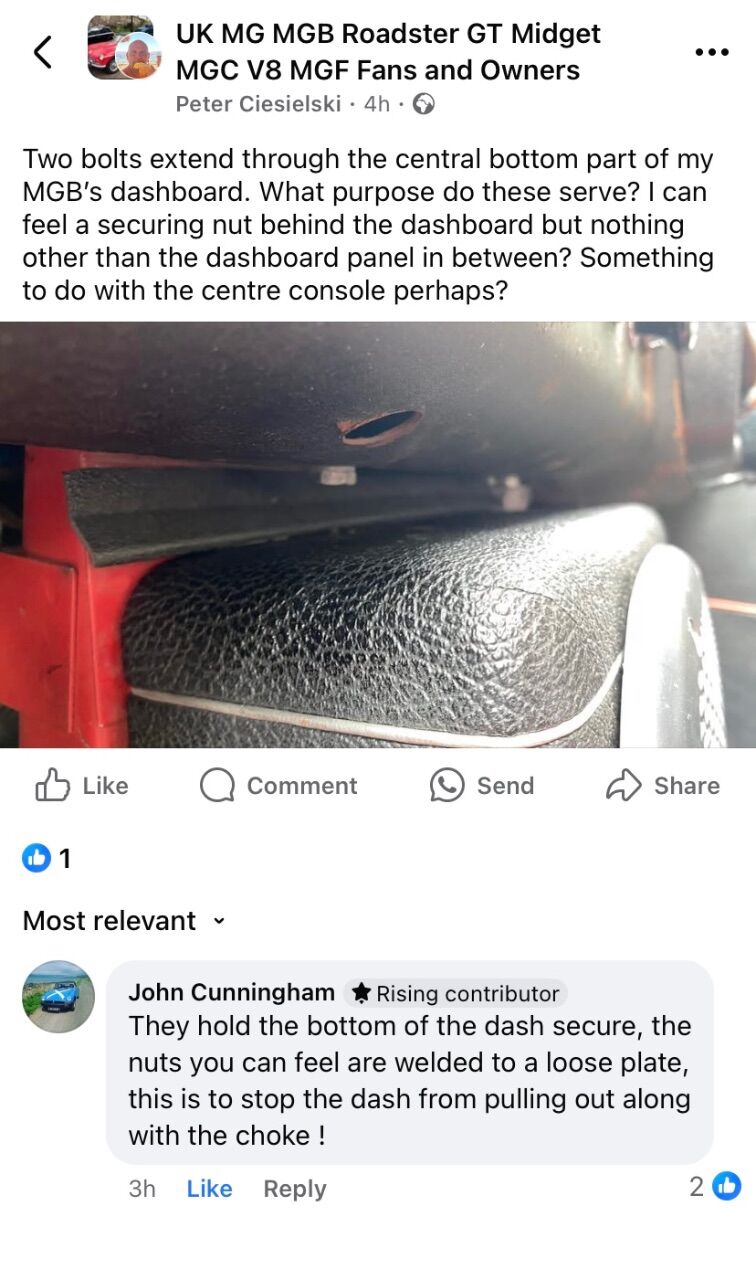Reply to John Cunningham's comment

(x=294, y=1189)
